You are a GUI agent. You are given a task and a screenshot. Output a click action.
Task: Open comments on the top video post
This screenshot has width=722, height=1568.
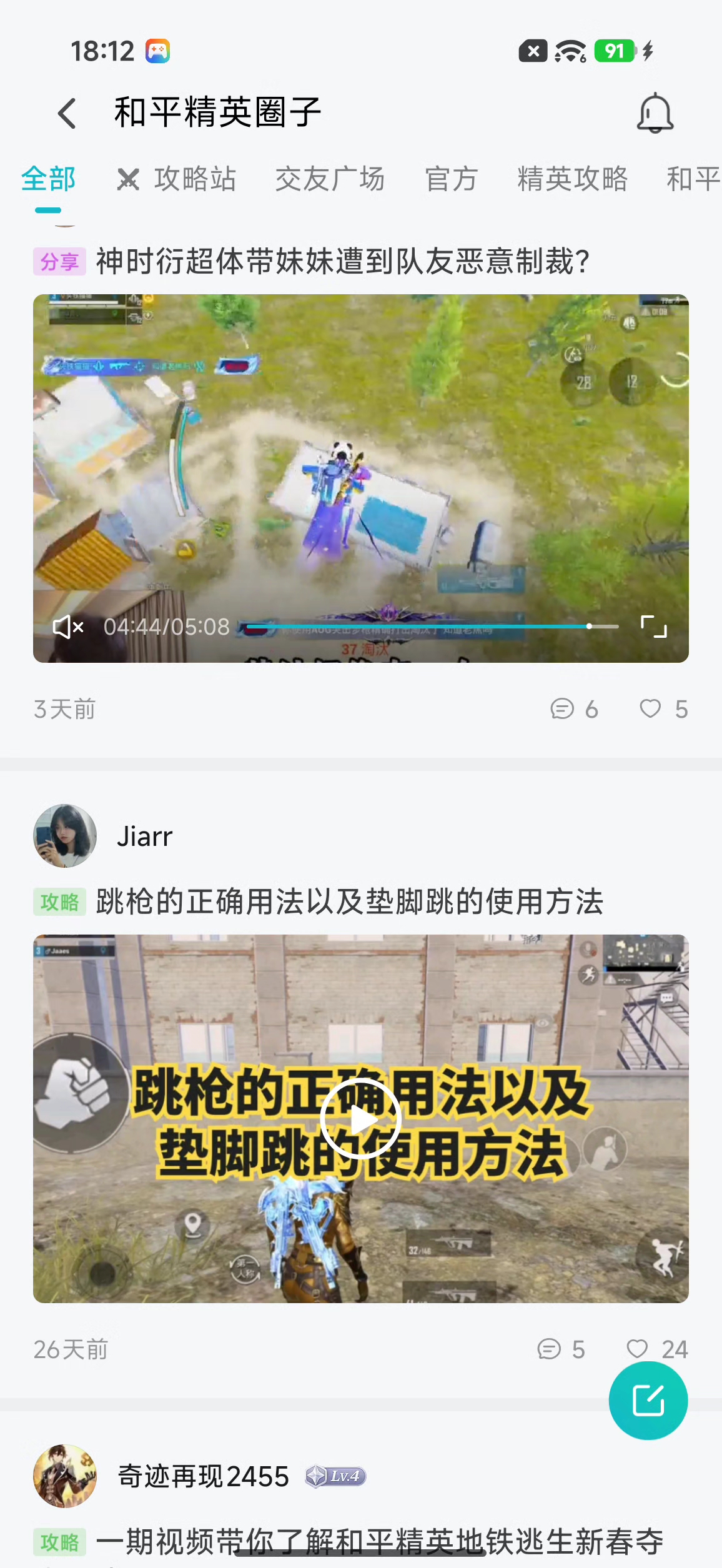[x=563, y=709]
